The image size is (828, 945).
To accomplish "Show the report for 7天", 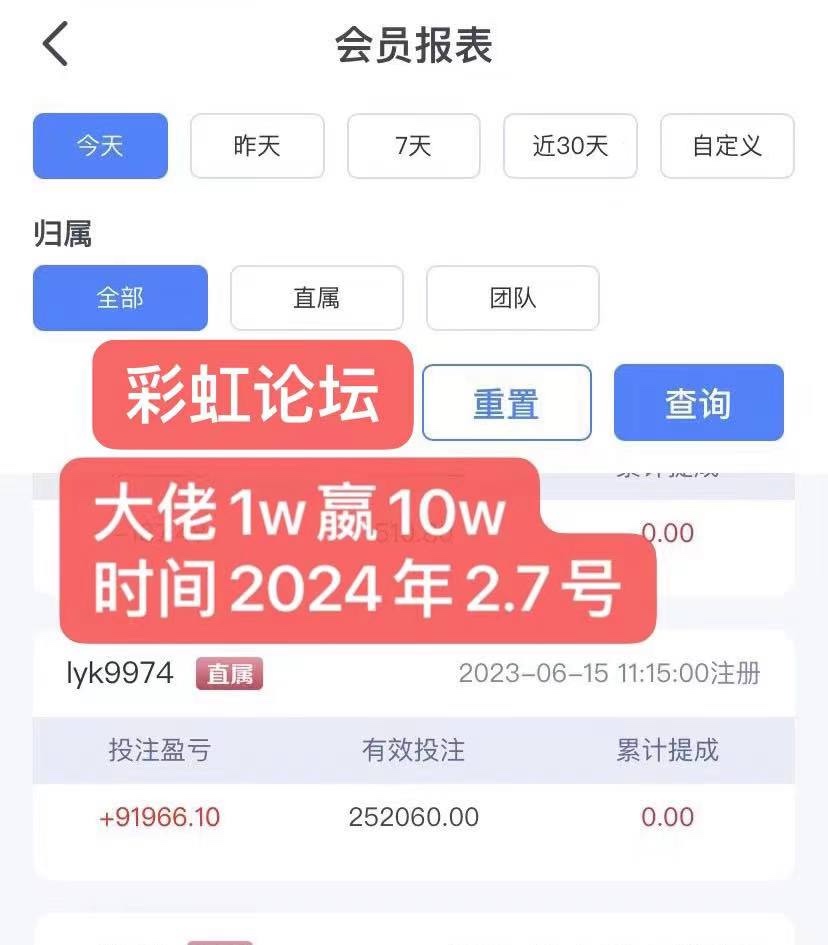I will (413, 146).
